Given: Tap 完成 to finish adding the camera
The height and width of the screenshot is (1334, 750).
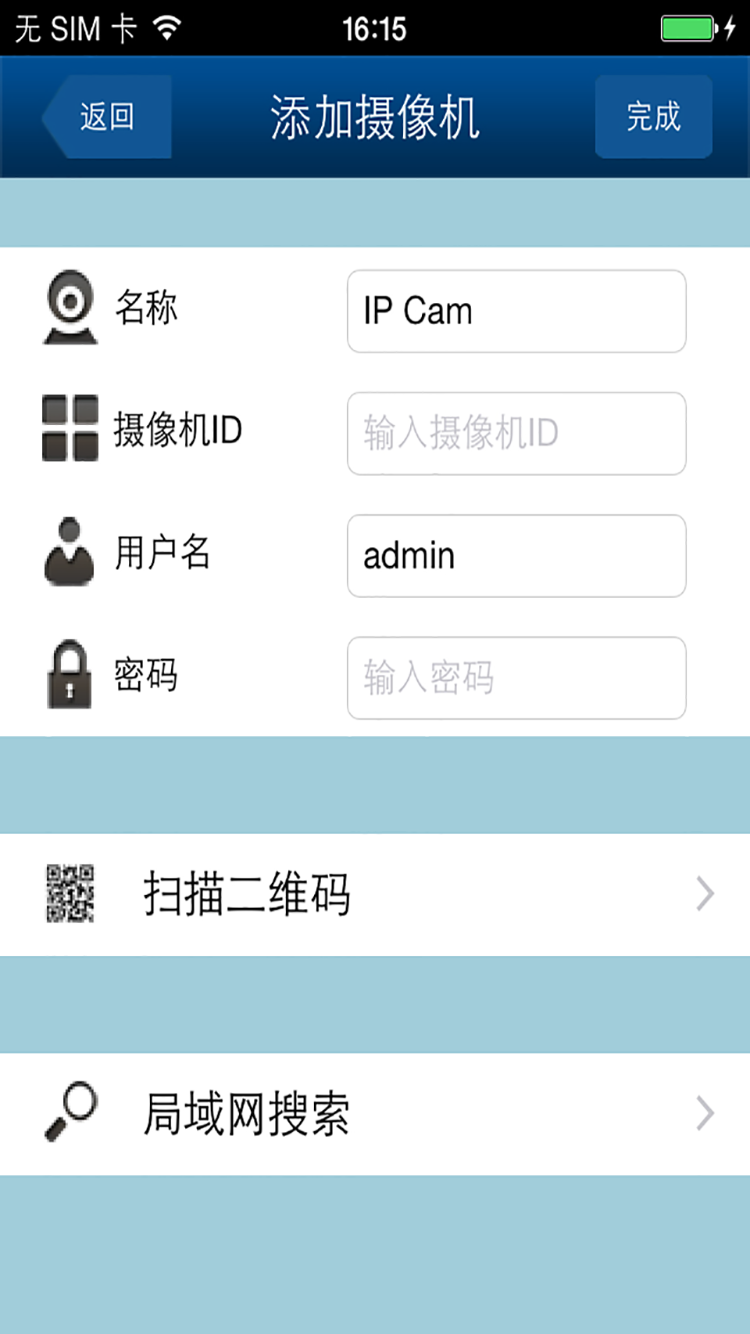Looking at the screenshot, I should click(x=653, y=116).
